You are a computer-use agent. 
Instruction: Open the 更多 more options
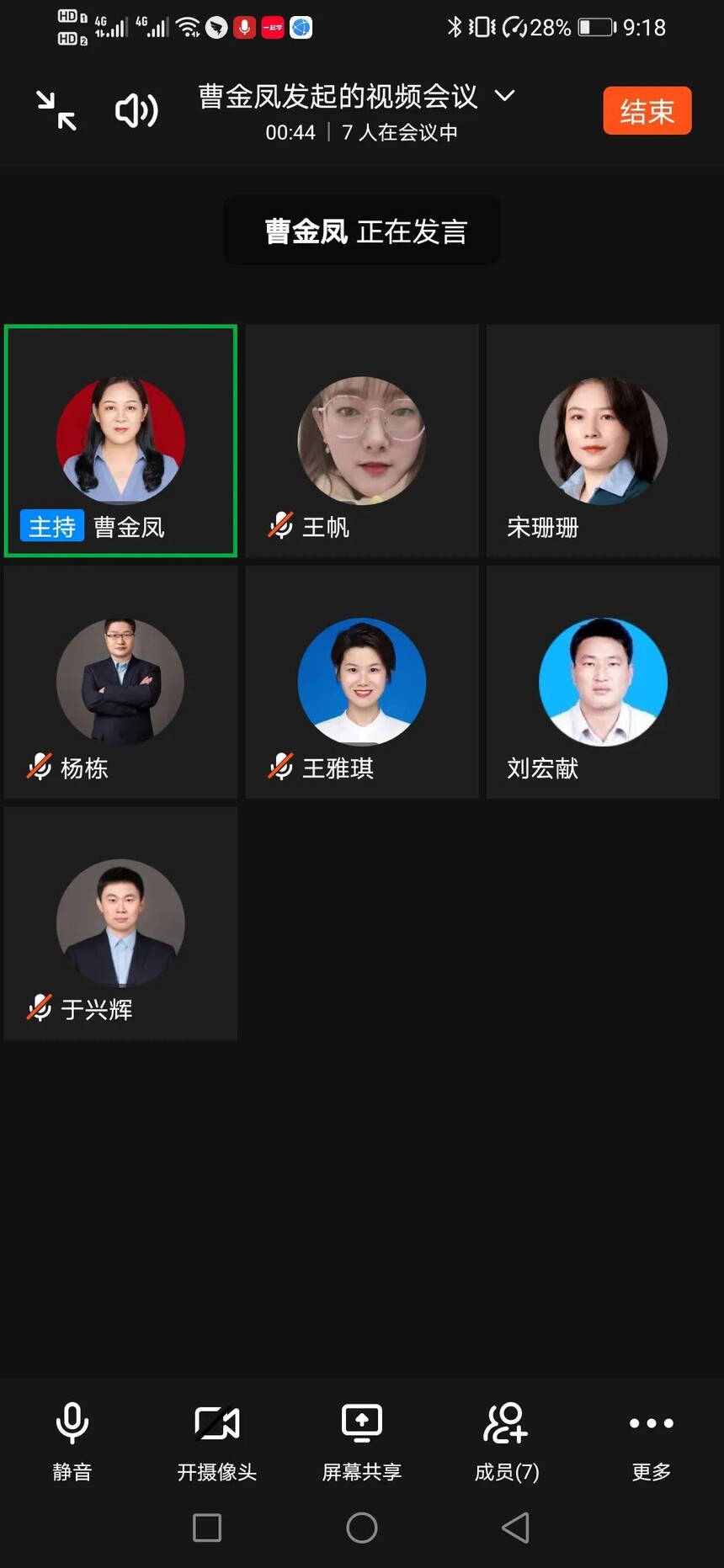652,1440
